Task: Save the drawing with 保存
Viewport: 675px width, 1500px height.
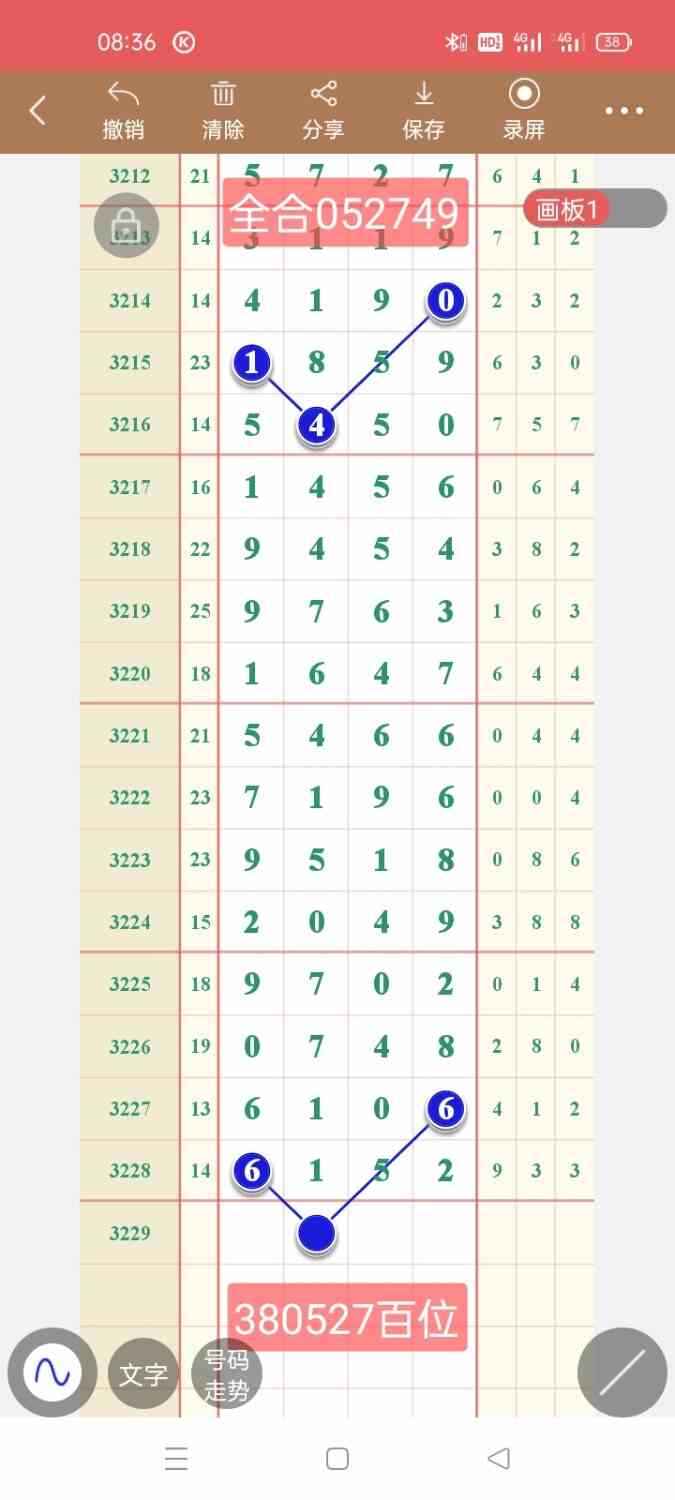Action: (x=423, y=111)
